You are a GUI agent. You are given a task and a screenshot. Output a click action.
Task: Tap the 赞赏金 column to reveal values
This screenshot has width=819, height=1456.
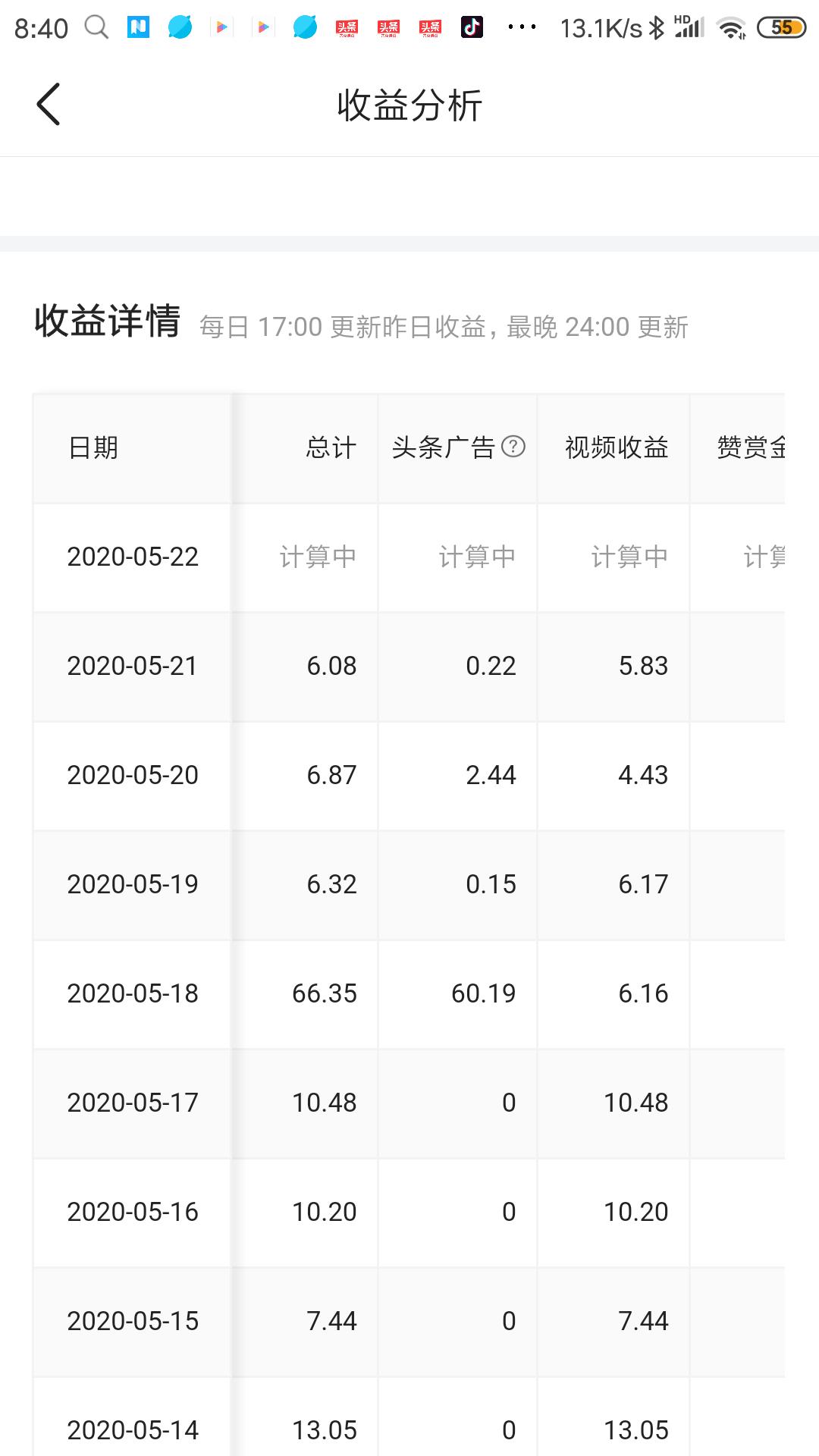click(x=751, y=448)
